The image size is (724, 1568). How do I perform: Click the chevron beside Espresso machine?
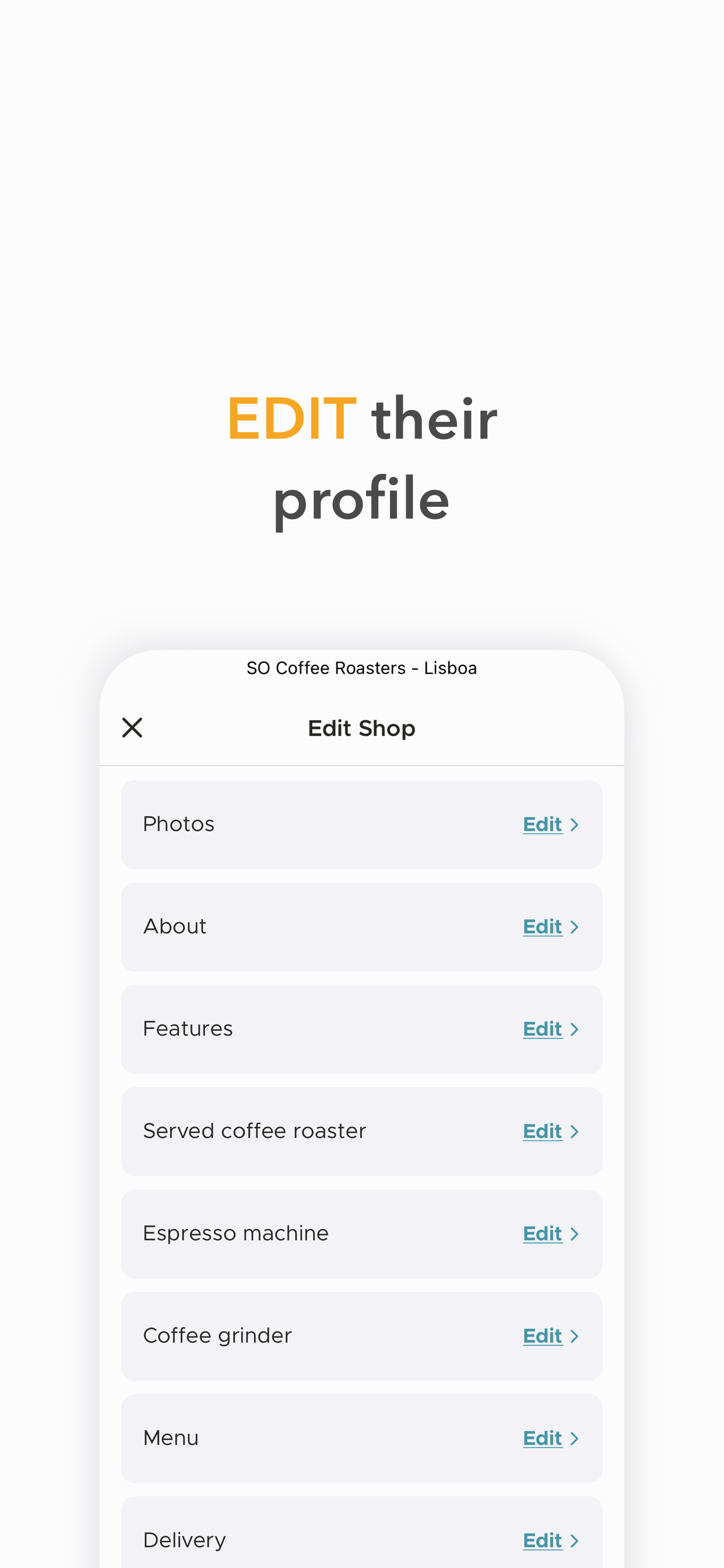[x=575, y=1233]
